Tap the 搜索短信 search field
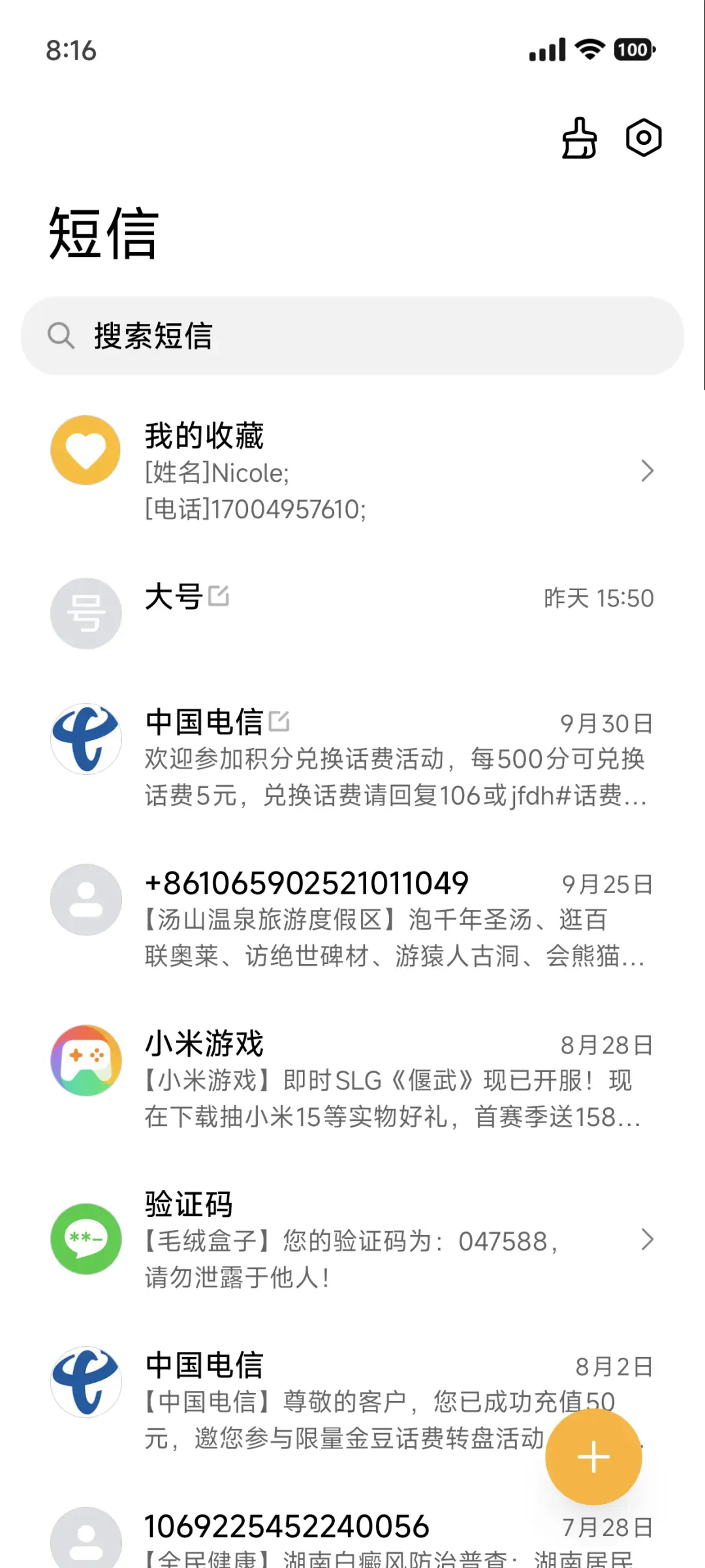The height and width of the screenshot is (1568, 705). coord(352,336)
